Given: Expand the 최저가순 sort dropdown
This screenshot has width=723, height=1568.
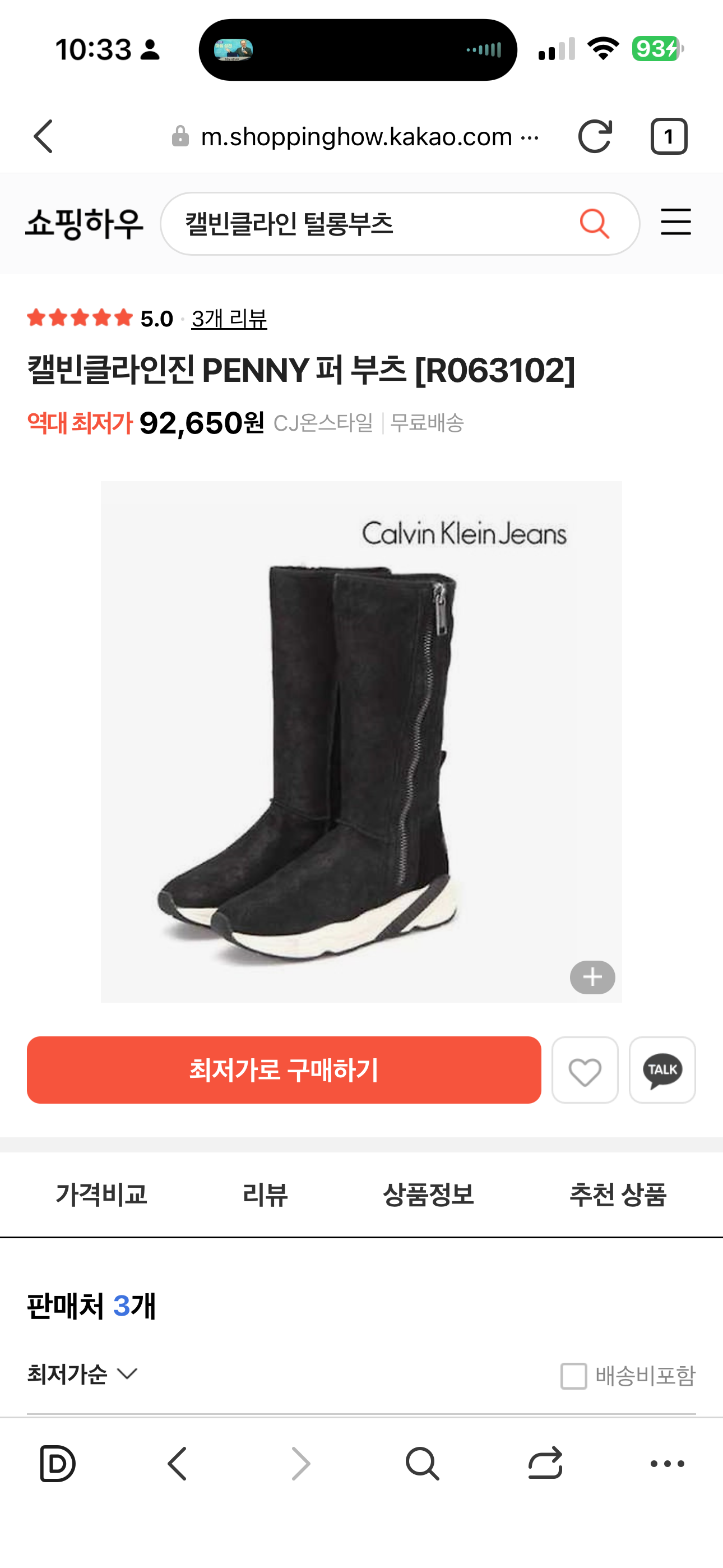Looking at the screenshot, I should pos(83,1374).
